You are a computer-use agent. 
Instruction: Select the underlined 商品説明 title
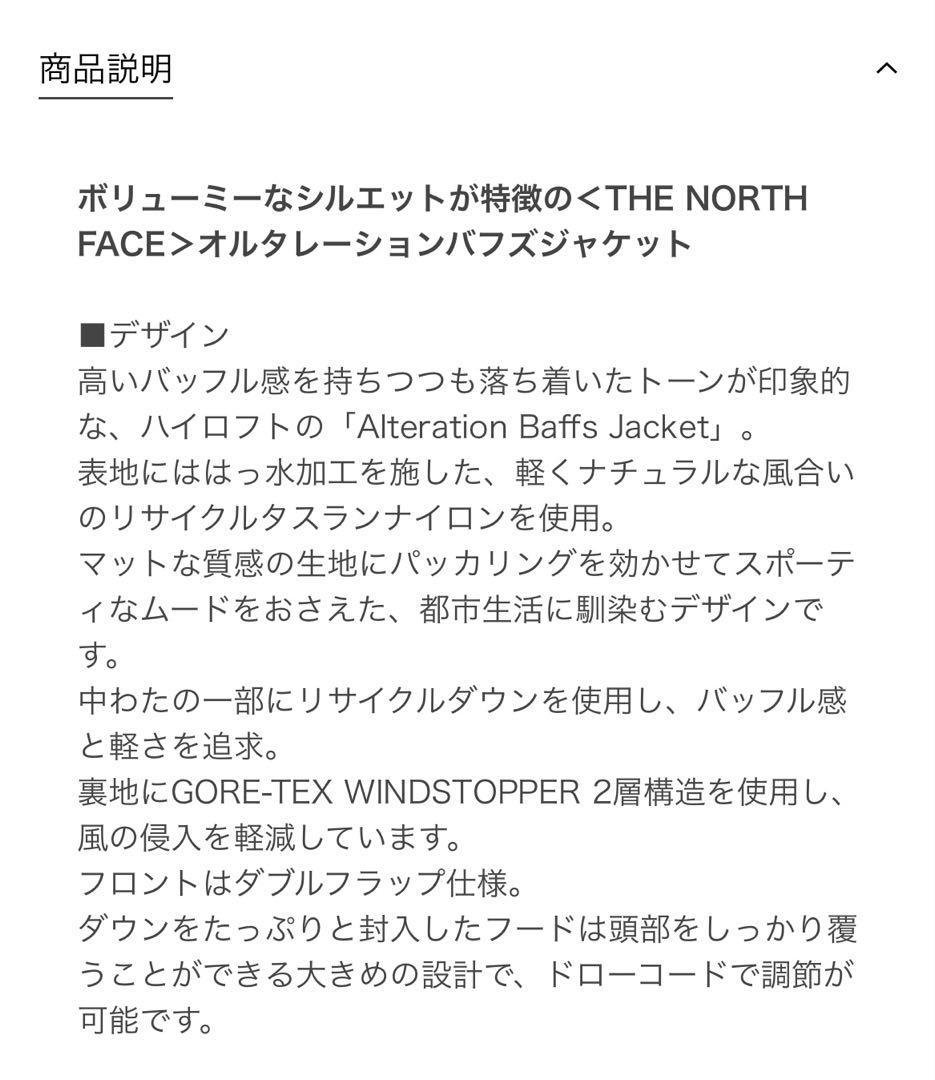[104, 68]
